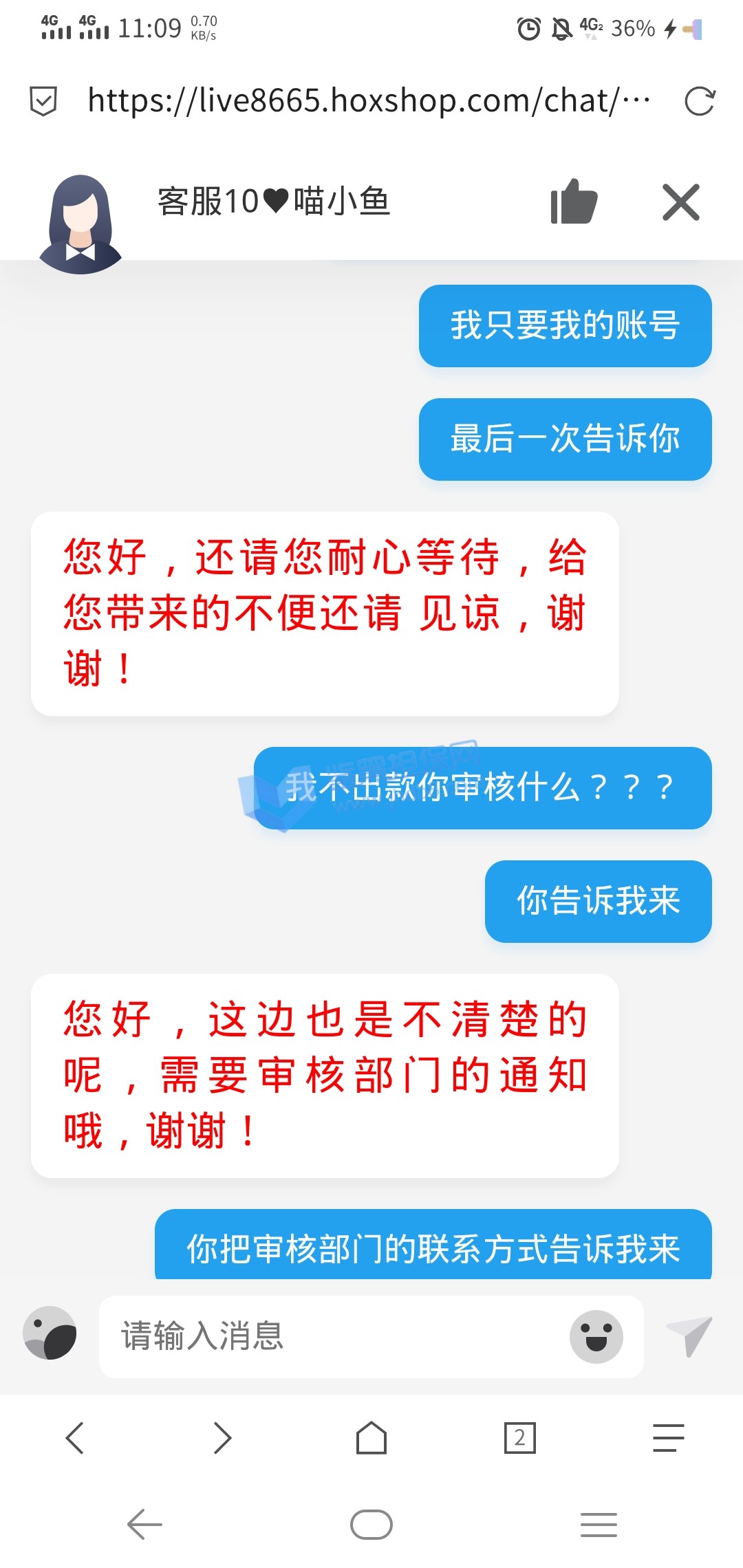Close the customer service chat
Screen dimensions: 743x1568
[x=680, y=202]
